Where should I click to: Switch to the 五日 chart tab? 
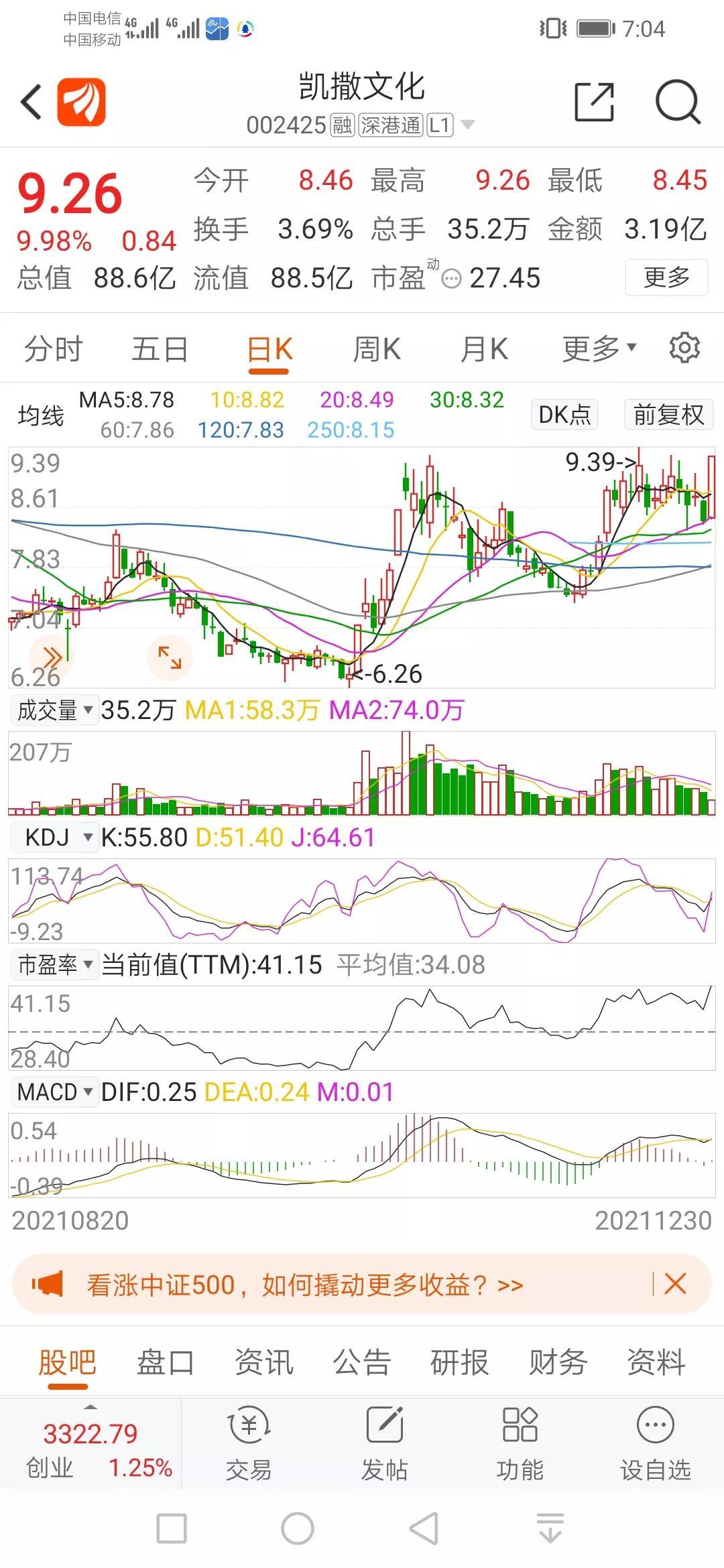(x=160, y=349)
